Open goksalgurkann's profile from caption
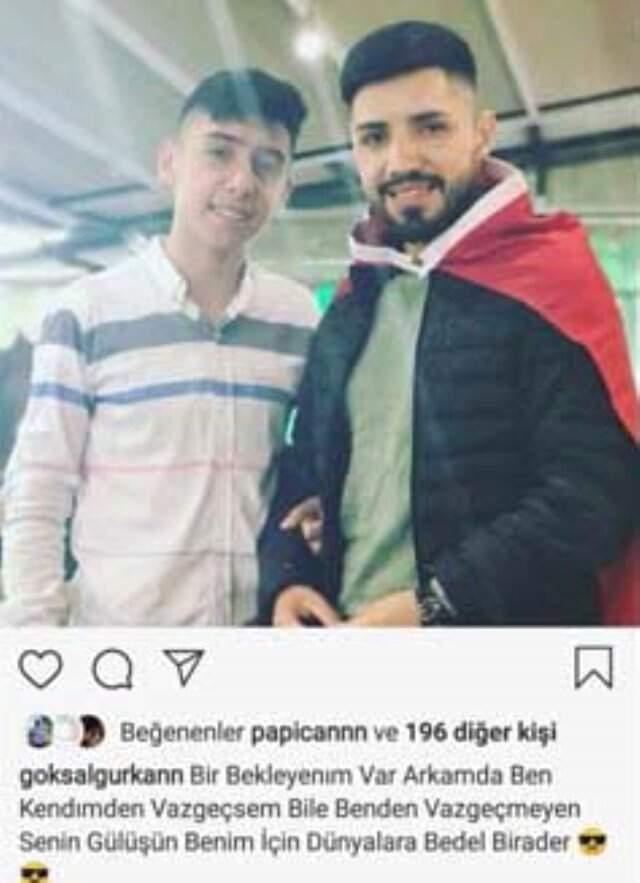 click(101, 775)
